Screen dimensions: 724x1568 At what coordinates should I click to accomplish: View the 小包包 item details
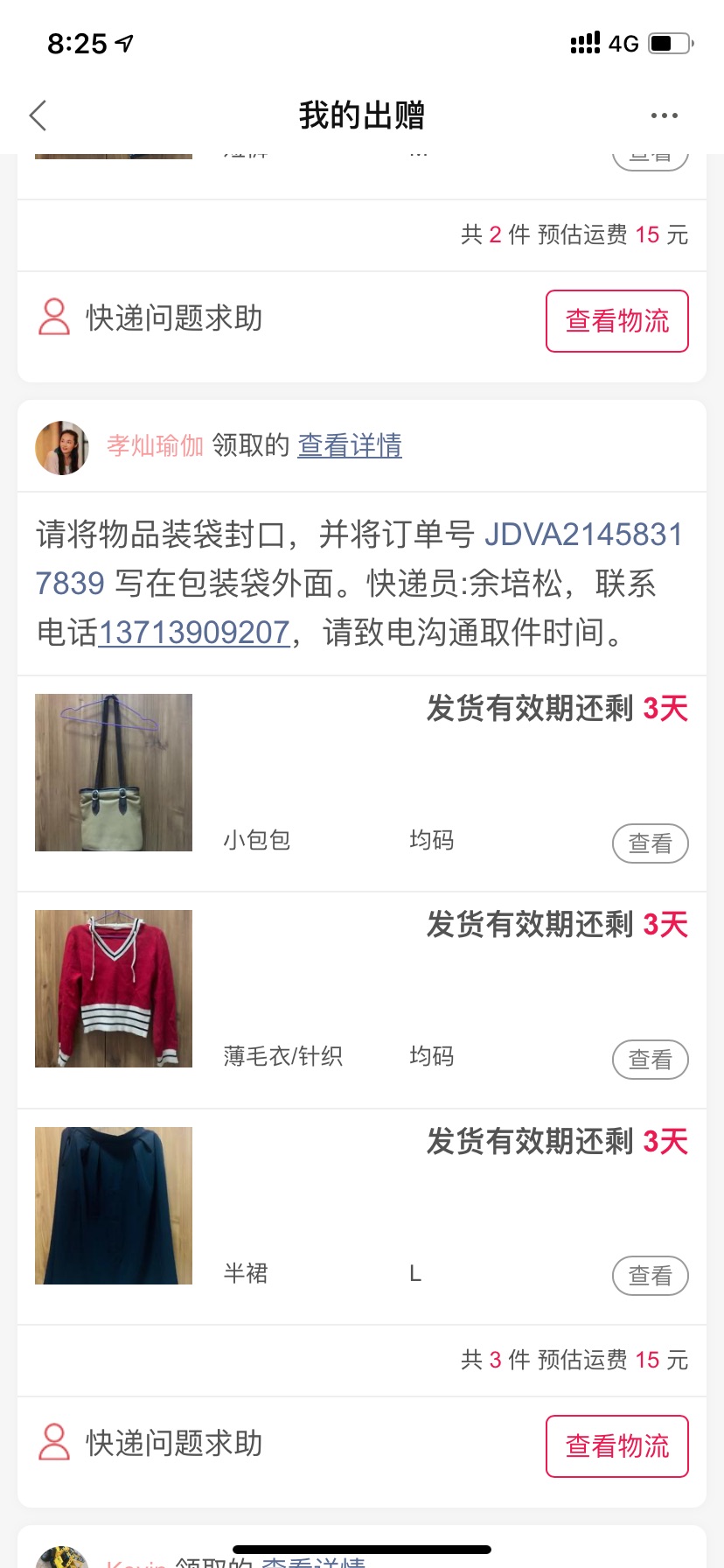650,843
